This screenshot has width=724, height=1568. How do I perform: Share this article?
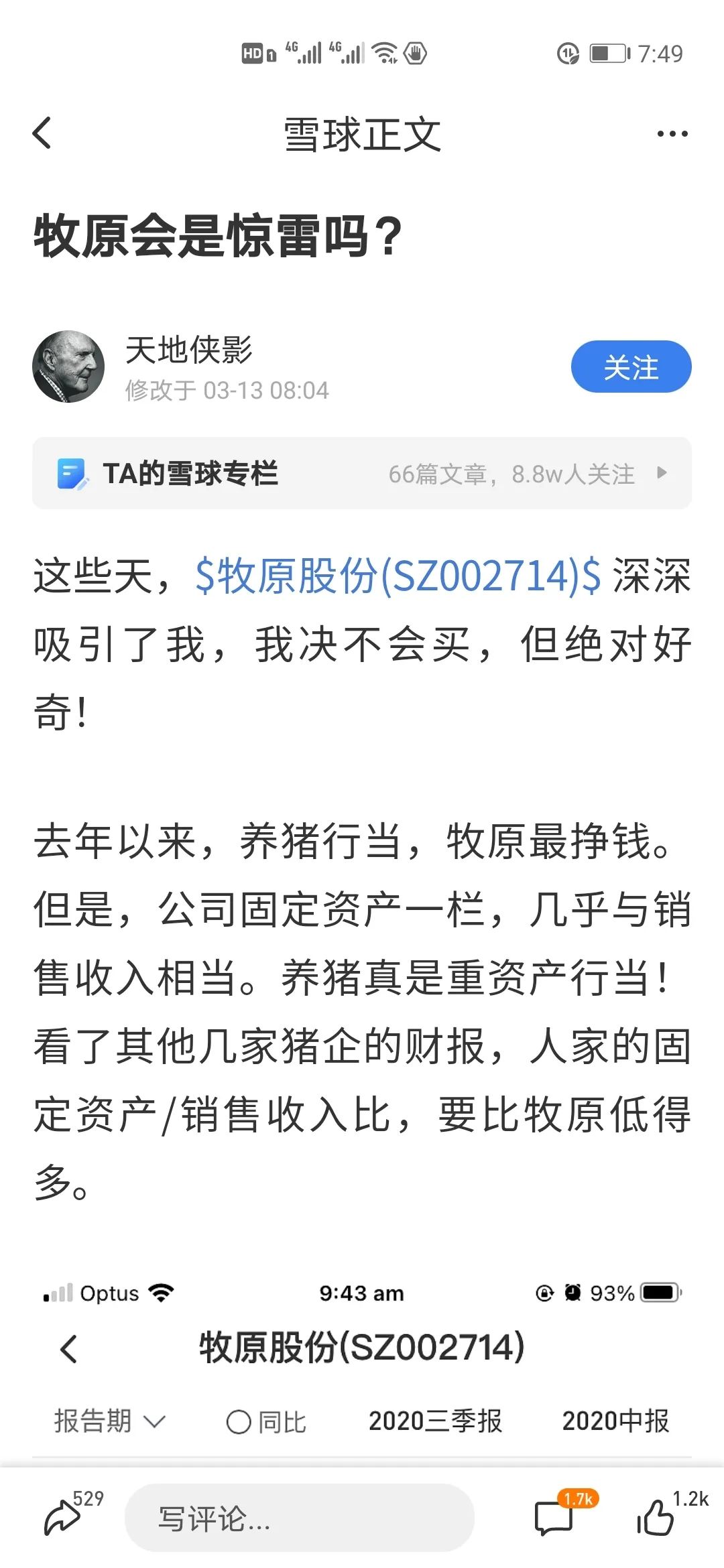coord(63,1517)
